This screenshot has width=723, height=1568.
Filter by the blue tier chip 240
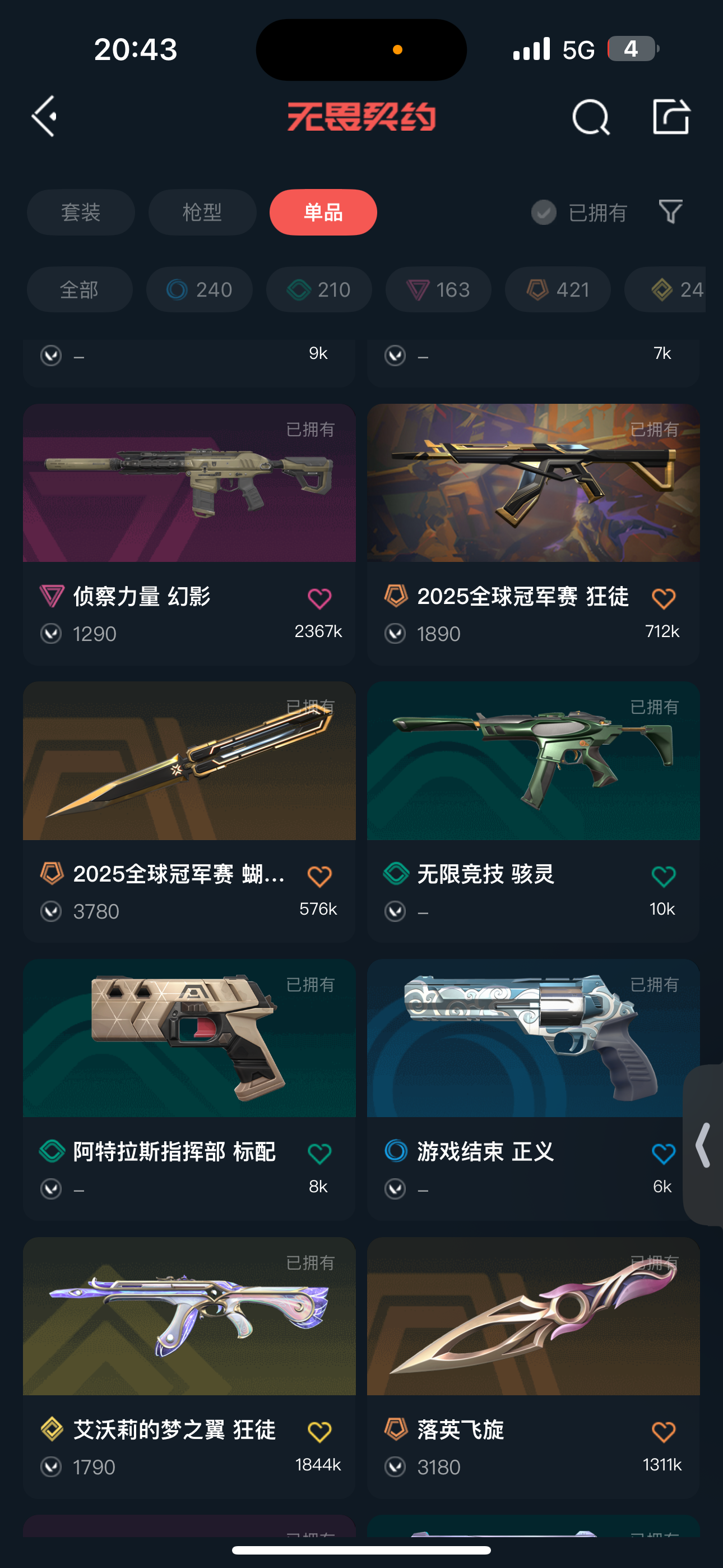point(200,290)
